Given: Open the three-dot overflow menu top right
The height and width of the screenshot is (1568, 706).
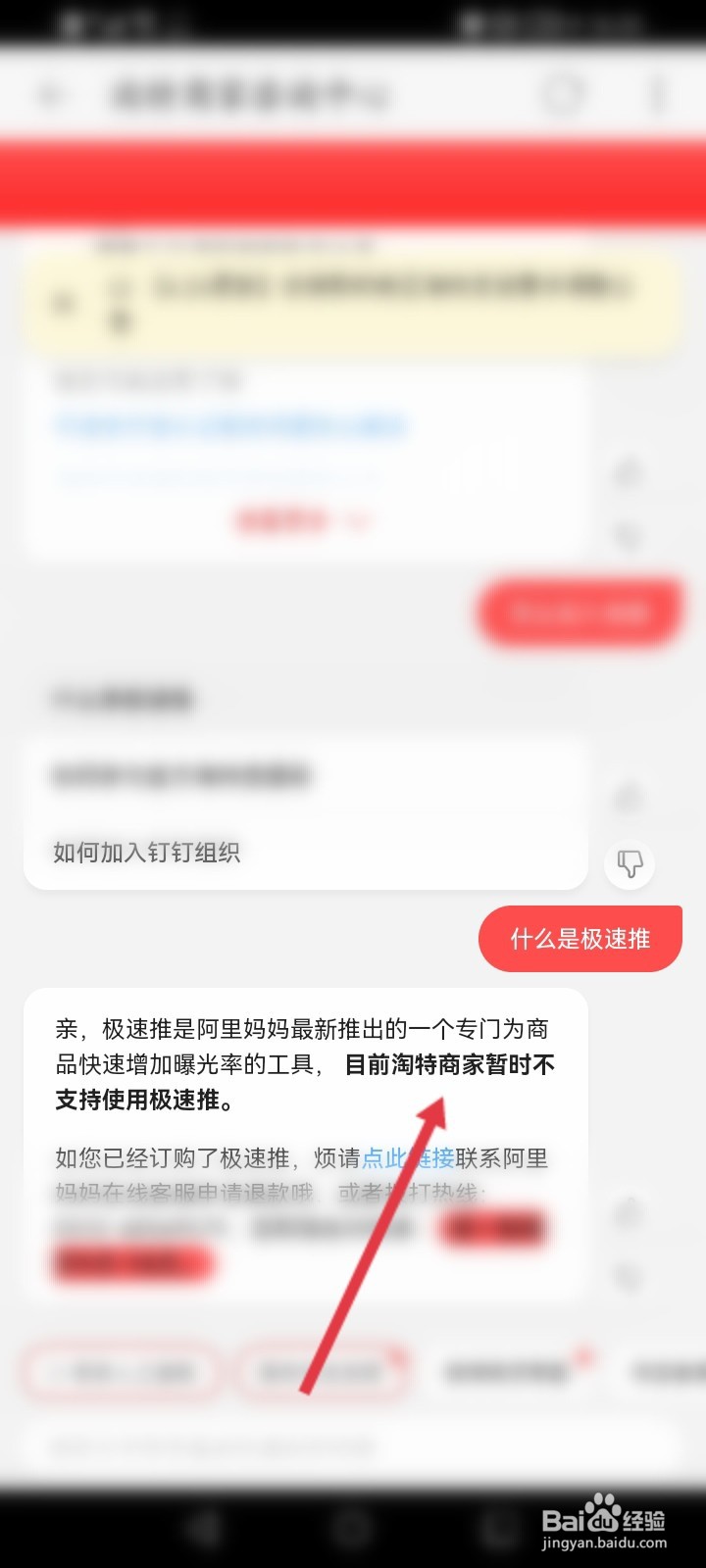Looking at the screenshot, I should [659, 95].
